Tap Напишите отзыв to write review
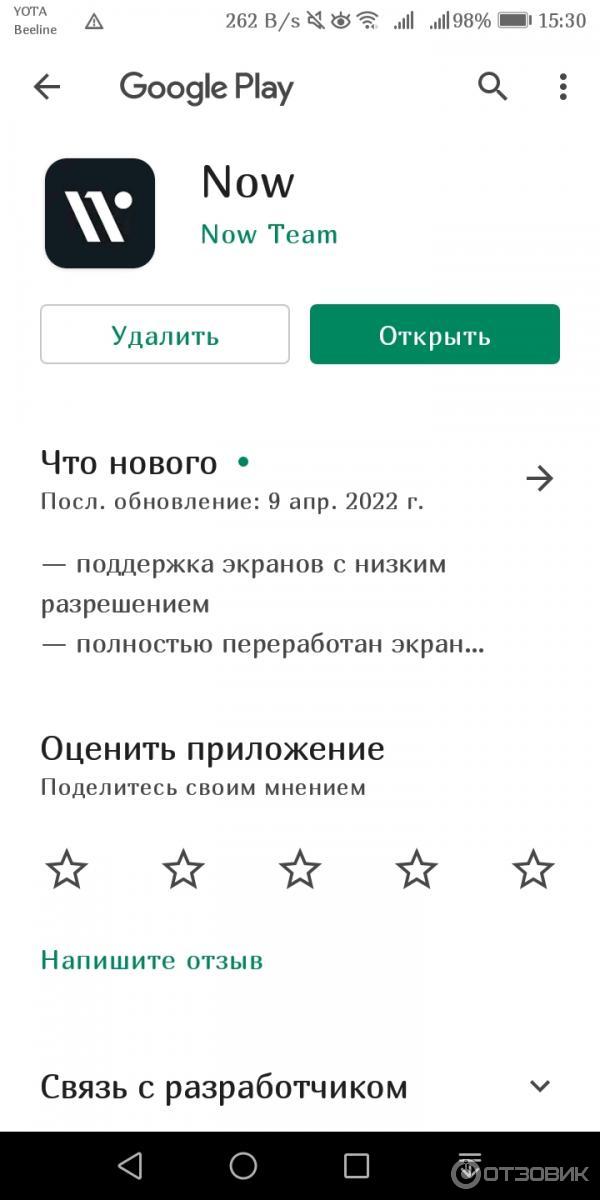This screenshot has width=600, height=1200. pyautogui.click(x=152, y=961)
